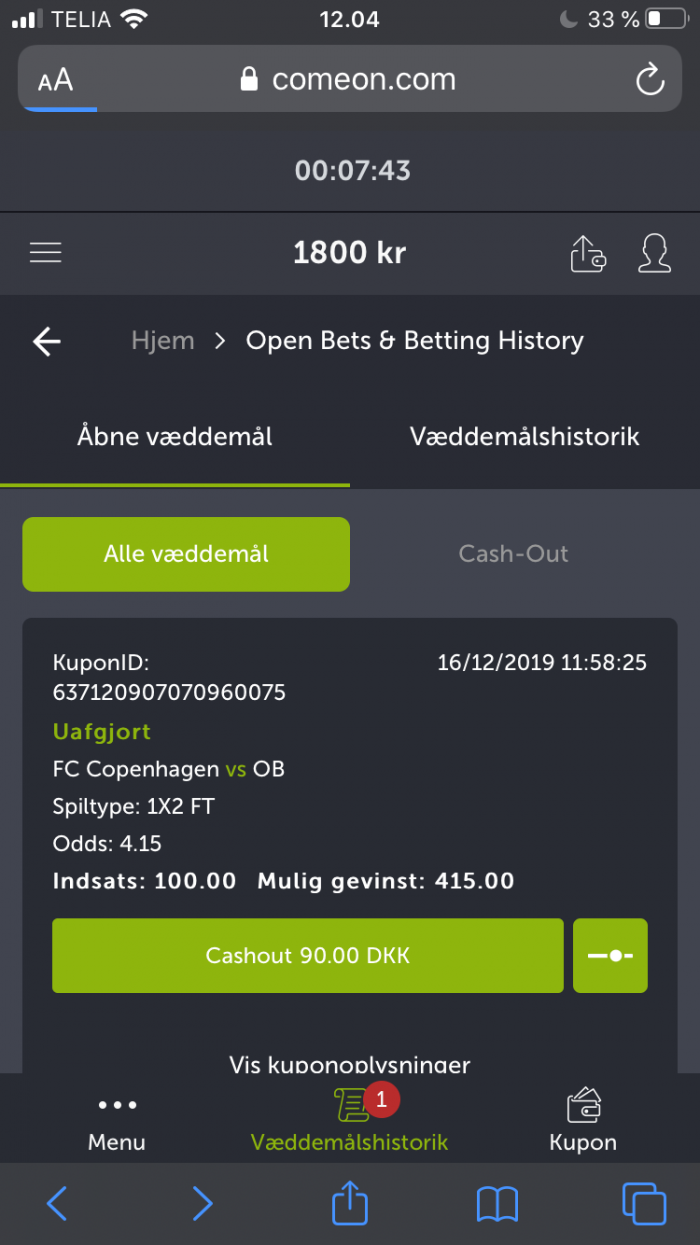Viewport: 700px width, 1245px height.
Task: Open the partial cashout slider button
Action: coord(610,956)
